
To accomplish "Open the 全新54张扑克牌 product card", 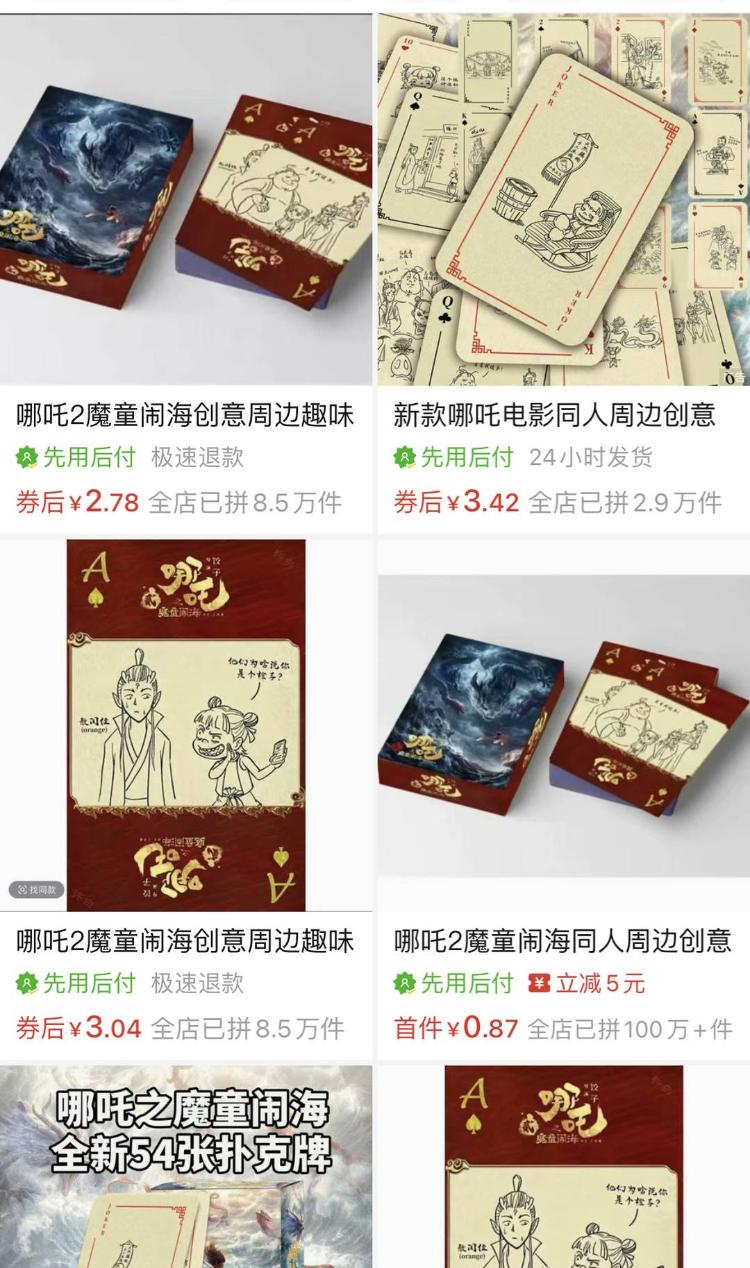I will (186, 1170).
